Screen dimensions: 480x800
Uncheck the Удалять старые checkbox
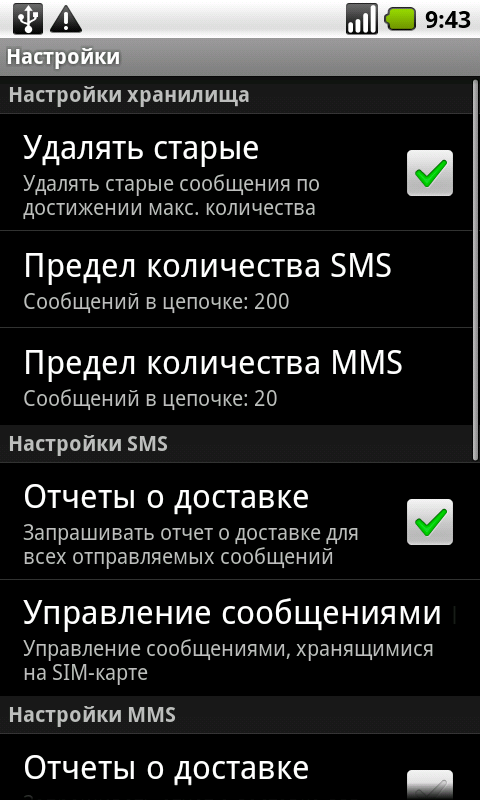tap(430, 172)
